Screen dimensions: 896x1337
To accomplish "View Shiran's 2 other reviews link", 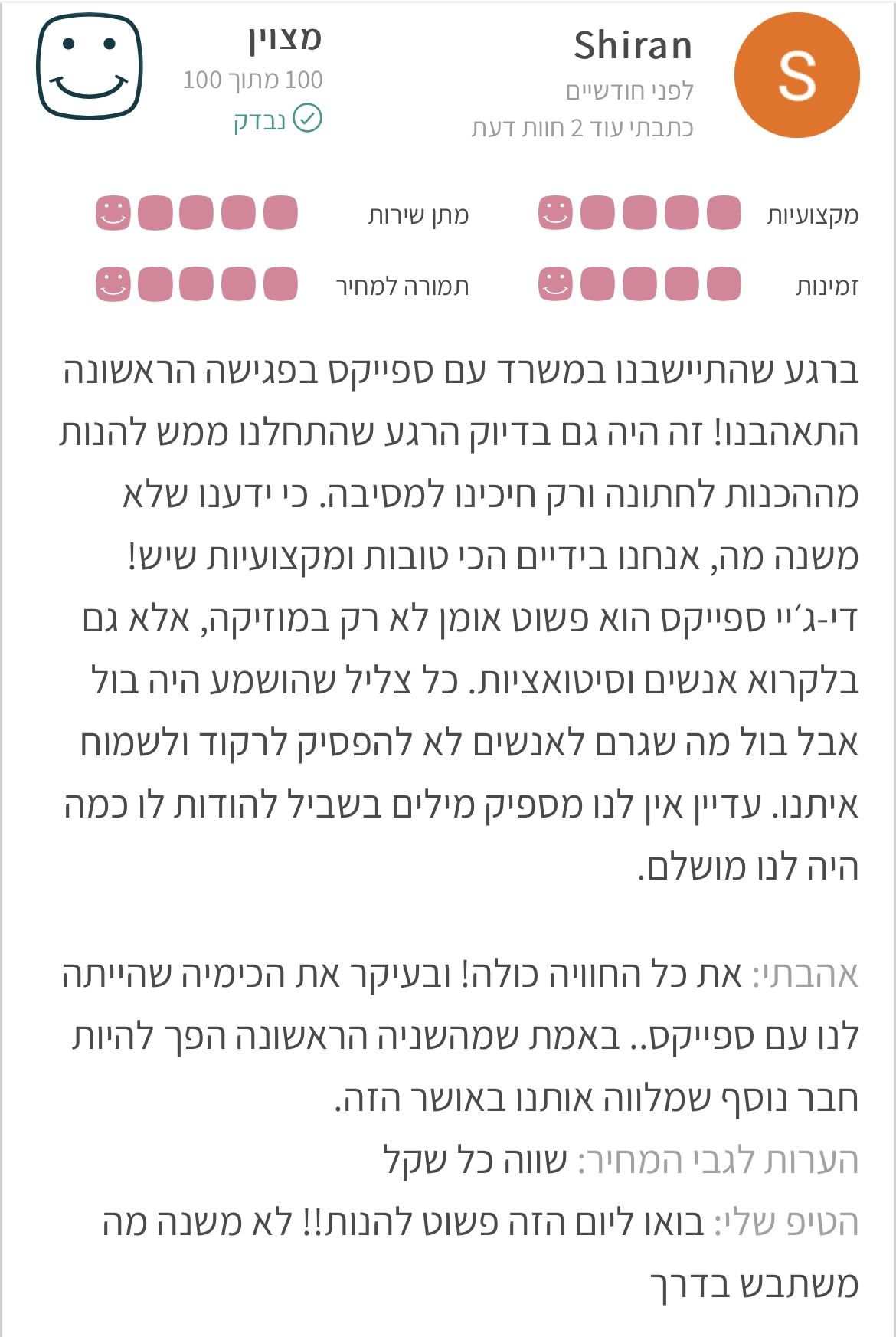I will click(582, 128).
